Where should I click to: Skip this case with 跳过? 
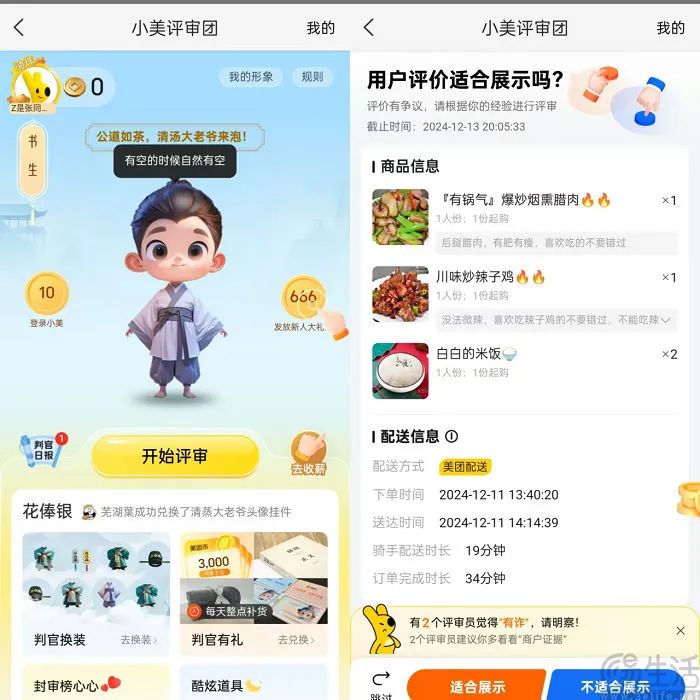381,684
